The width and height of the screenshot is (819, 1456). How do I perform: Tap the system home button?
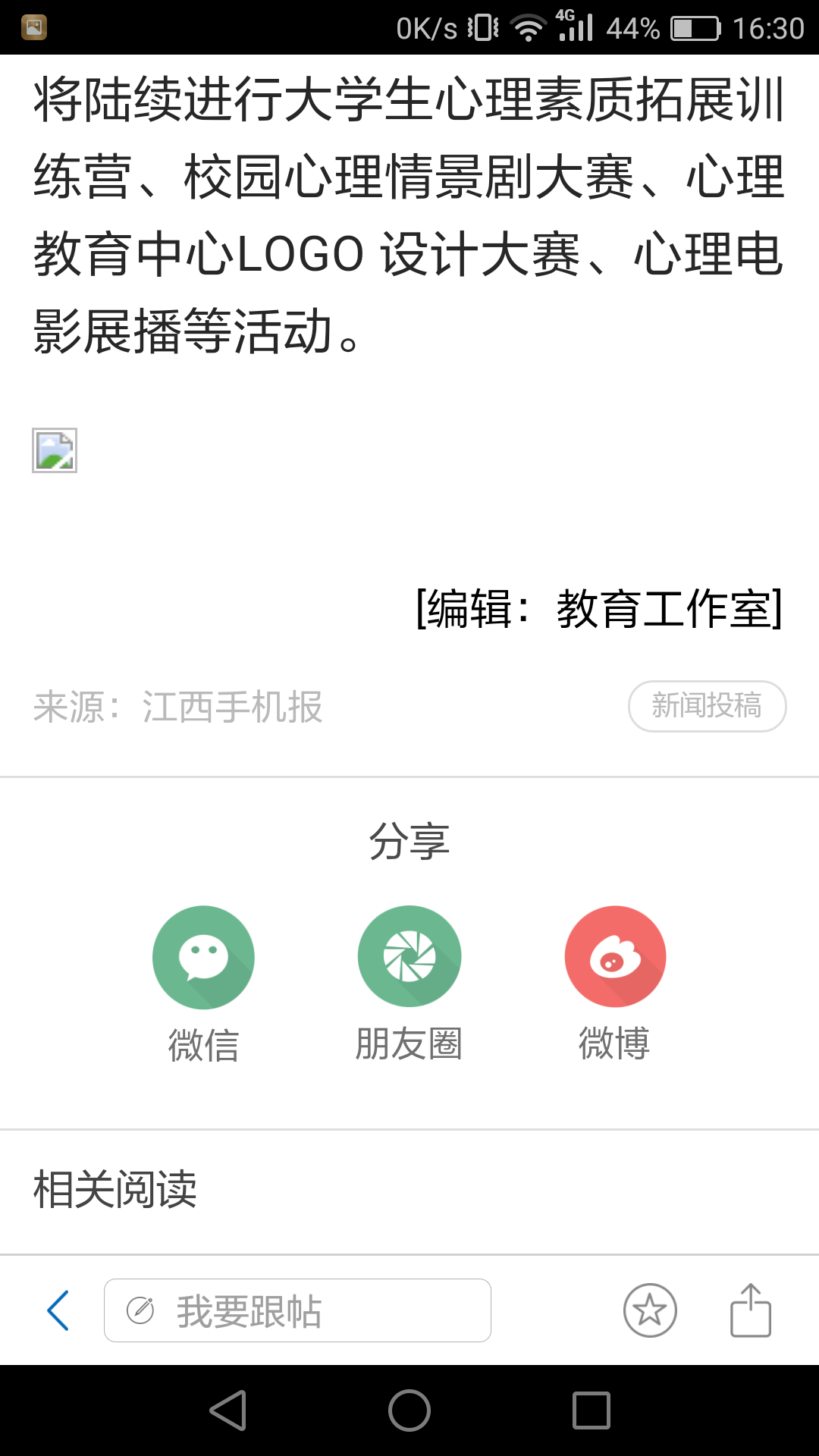[x=409, y=1410]
